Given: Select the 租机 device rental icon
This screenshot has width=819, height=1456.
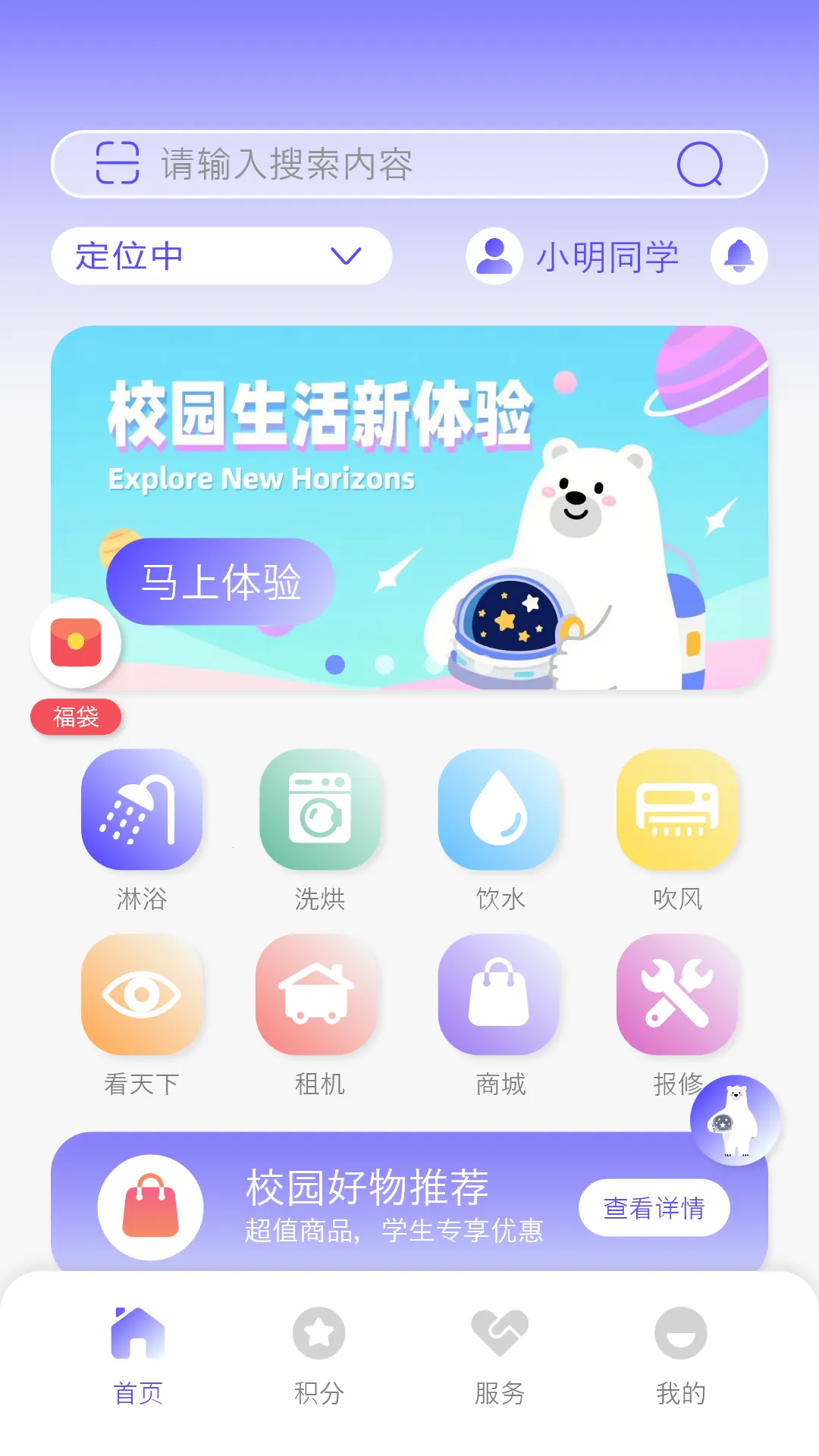Looking at the screenshot, I should 320,994.
